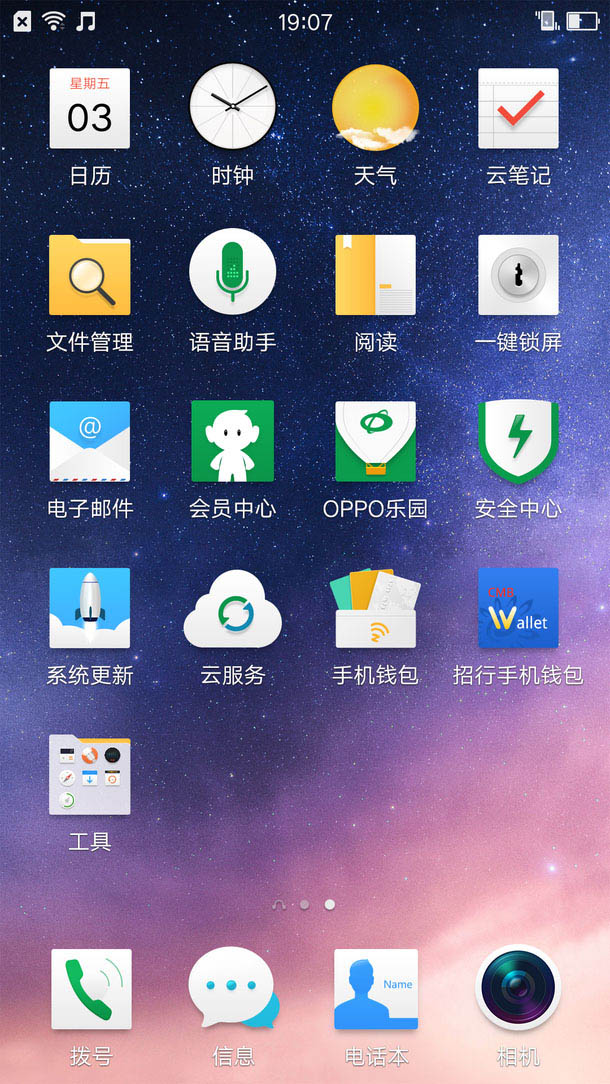Image resolution: width=610 pixels, height=1084 pixels.
Task: Open 系统更新 system update
Action: [x=90, y=608]
